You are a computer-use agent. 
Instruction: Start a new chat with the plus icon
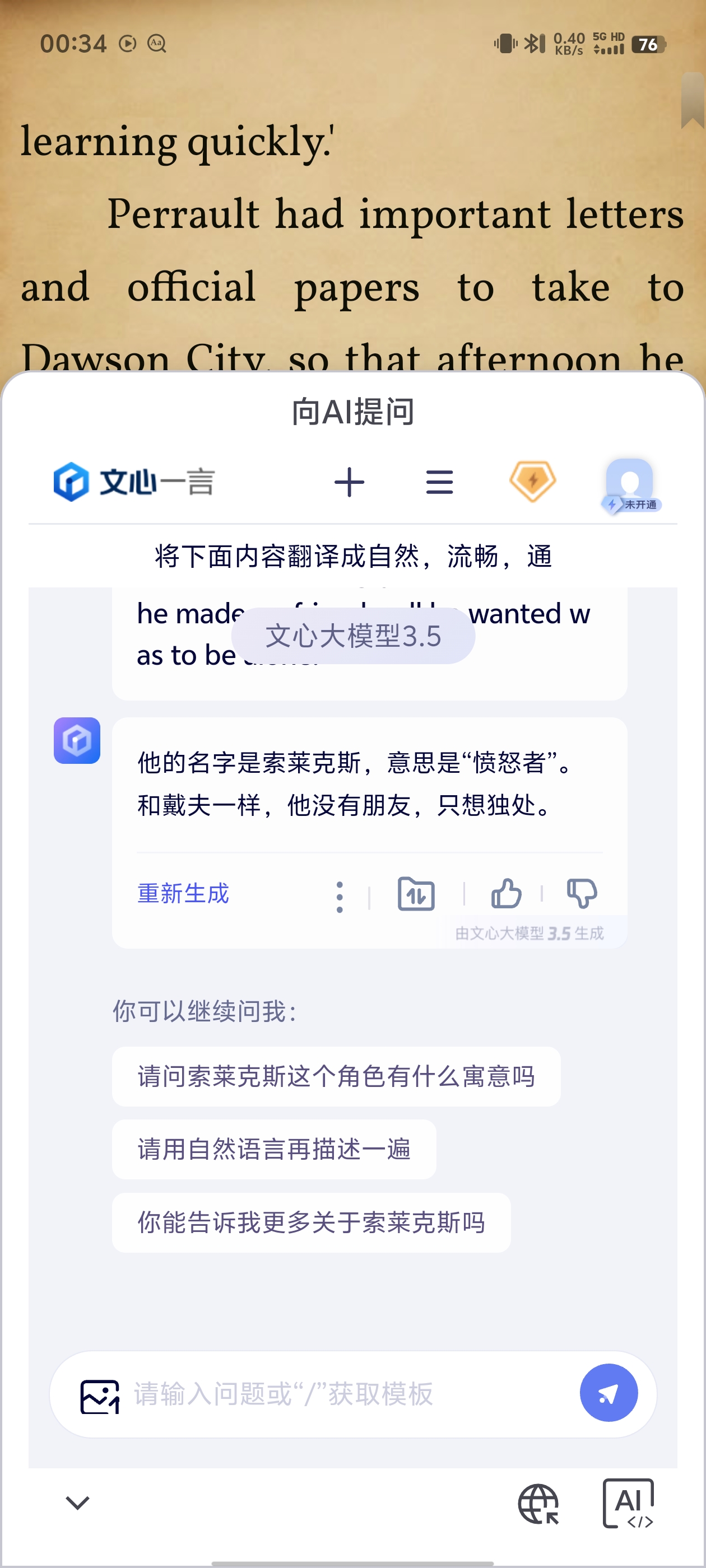tap(349, 482)
